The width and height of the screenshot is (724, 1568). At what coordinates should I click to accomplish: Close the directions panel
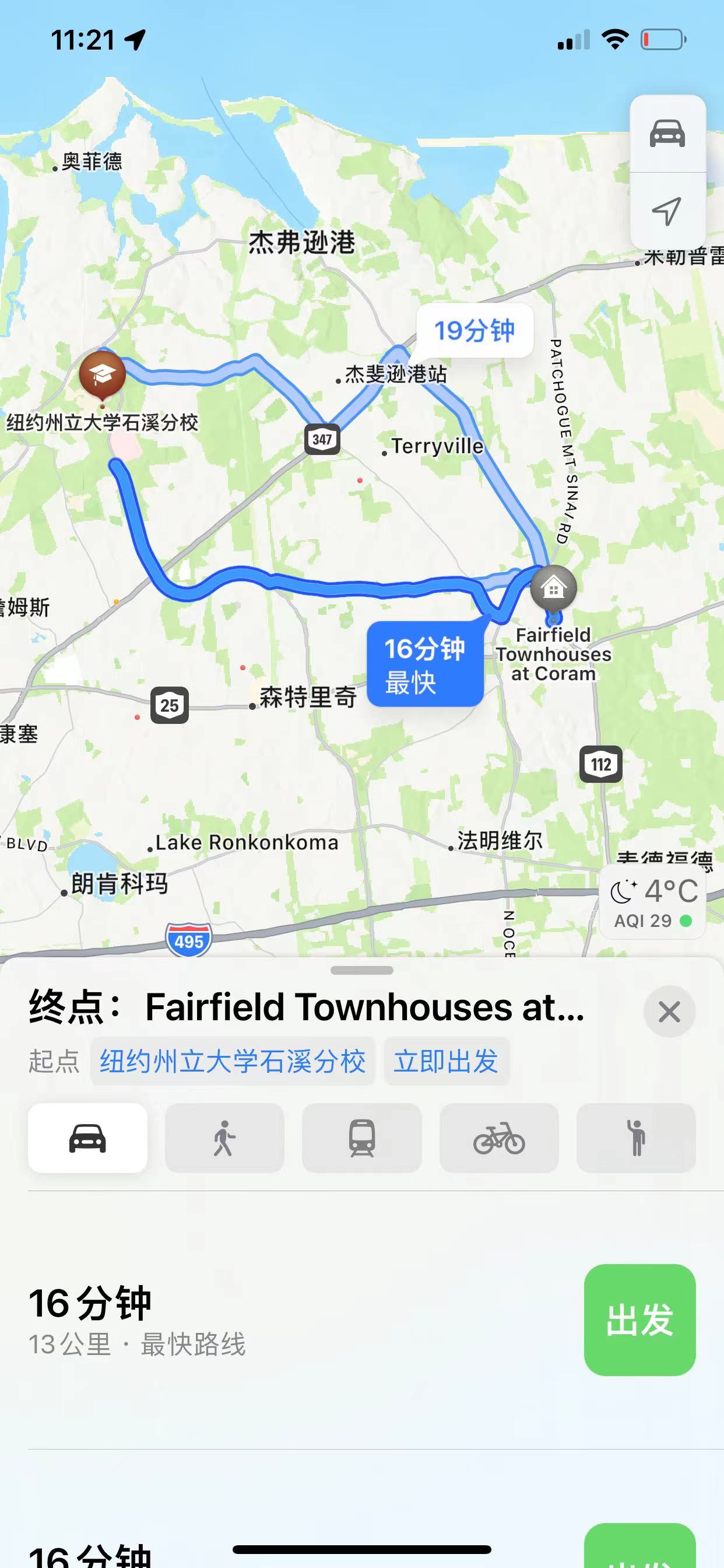tap(669, 1012)
